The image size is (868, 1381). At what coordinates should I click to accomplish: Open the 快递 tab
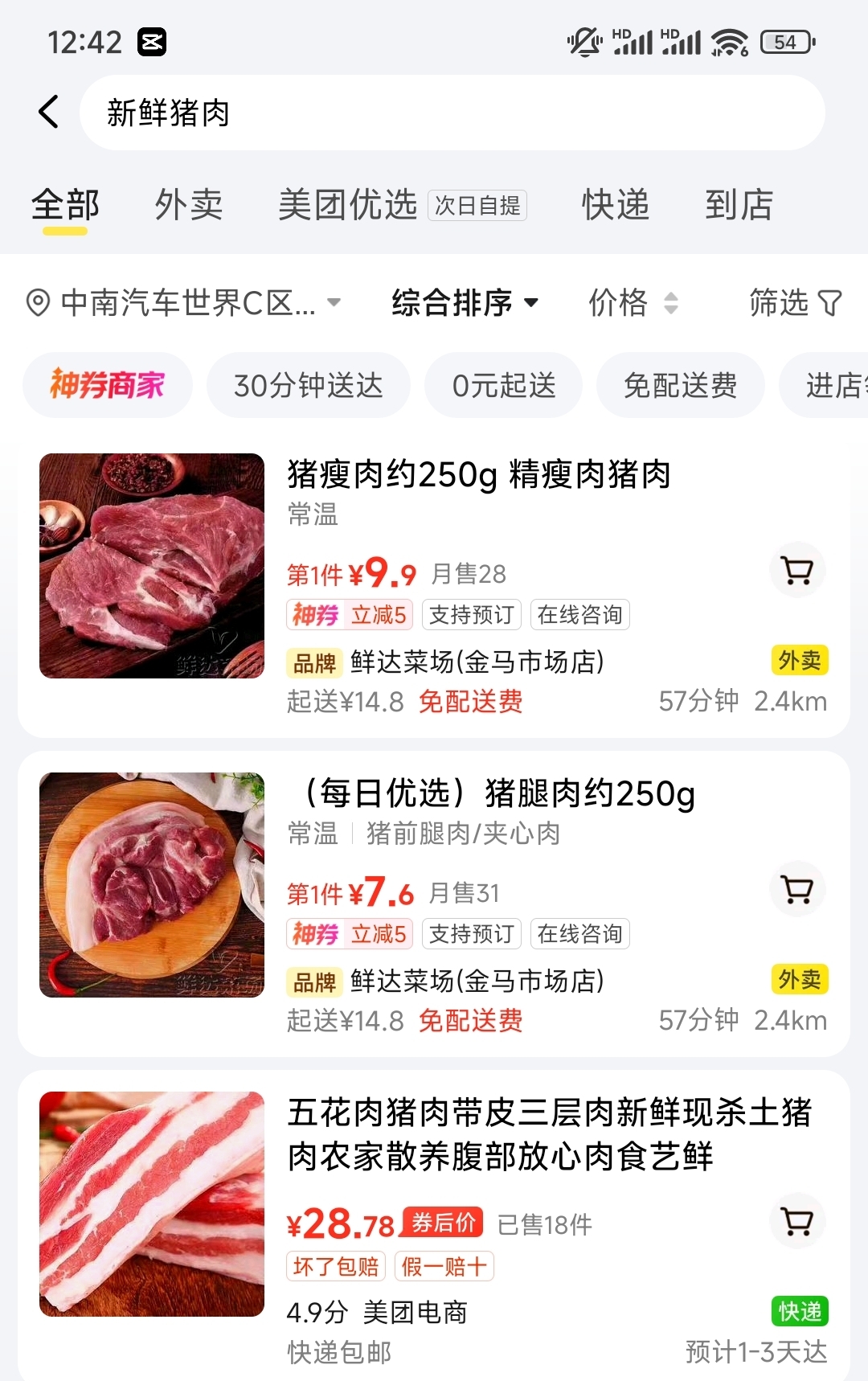click(x=615, y=205)
